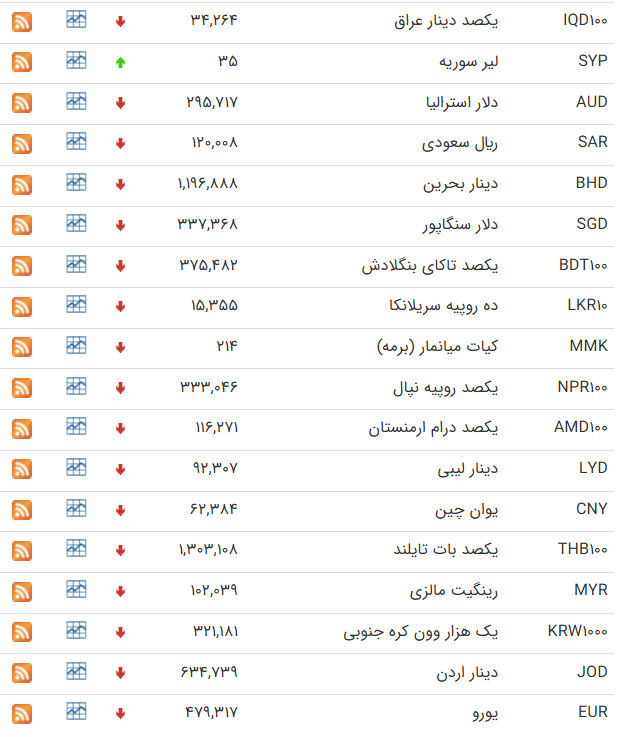626x737 pixels.
Task: Open the chart for AUD
Action: 76,102
